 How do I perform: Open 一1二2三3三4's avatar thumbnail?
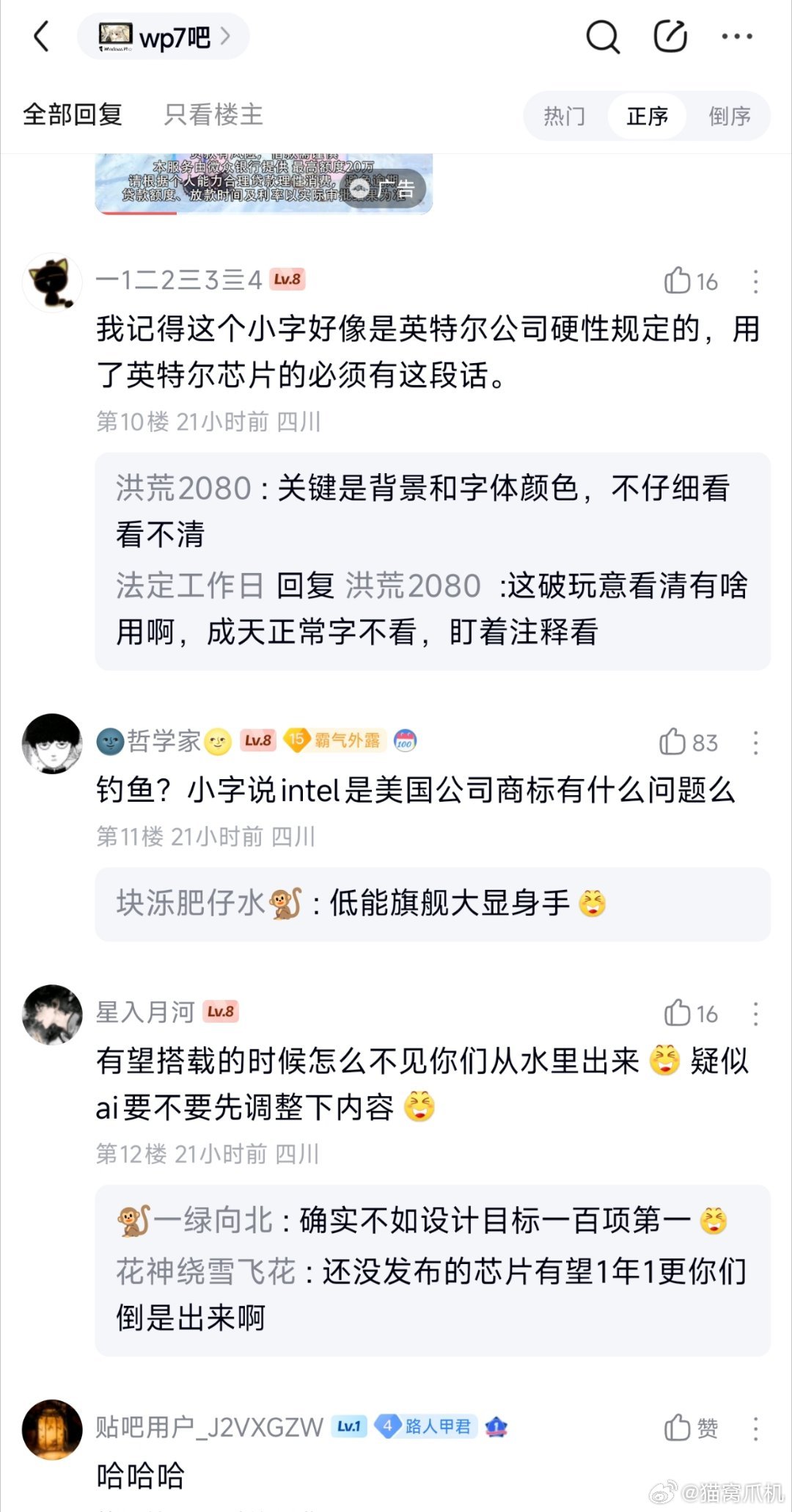53,282
